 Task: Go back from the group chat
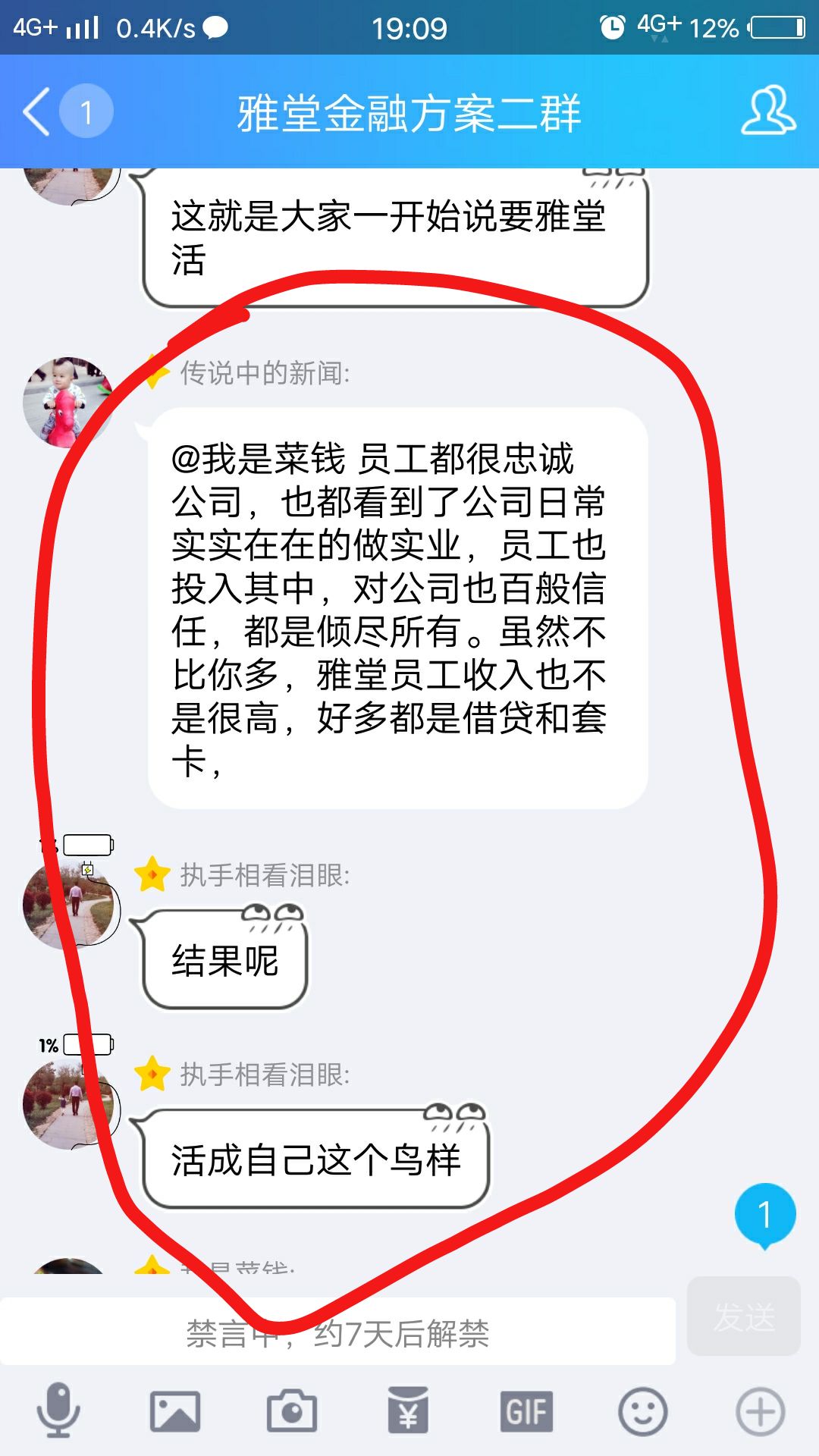36,111
